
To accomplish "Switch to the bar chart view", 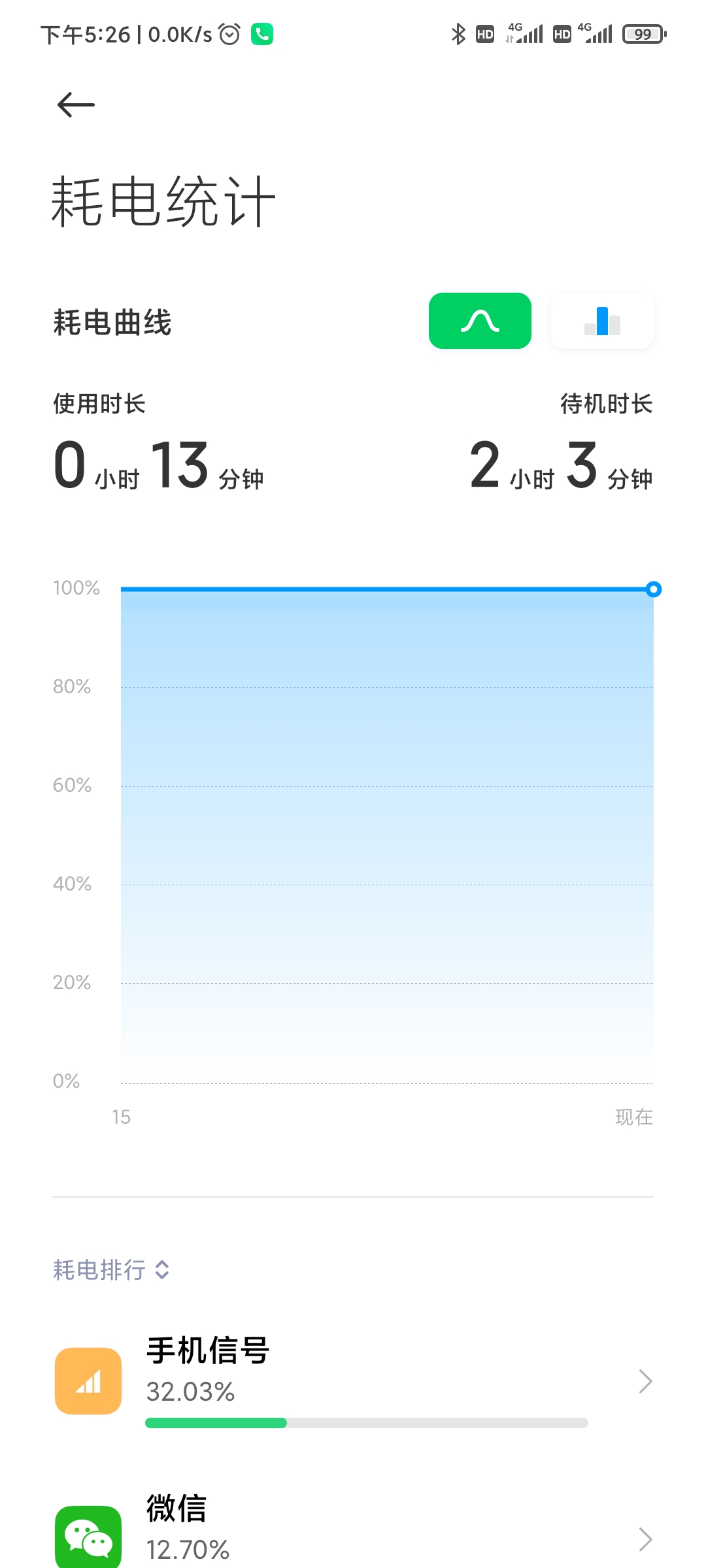I will [x=602, y=321].
